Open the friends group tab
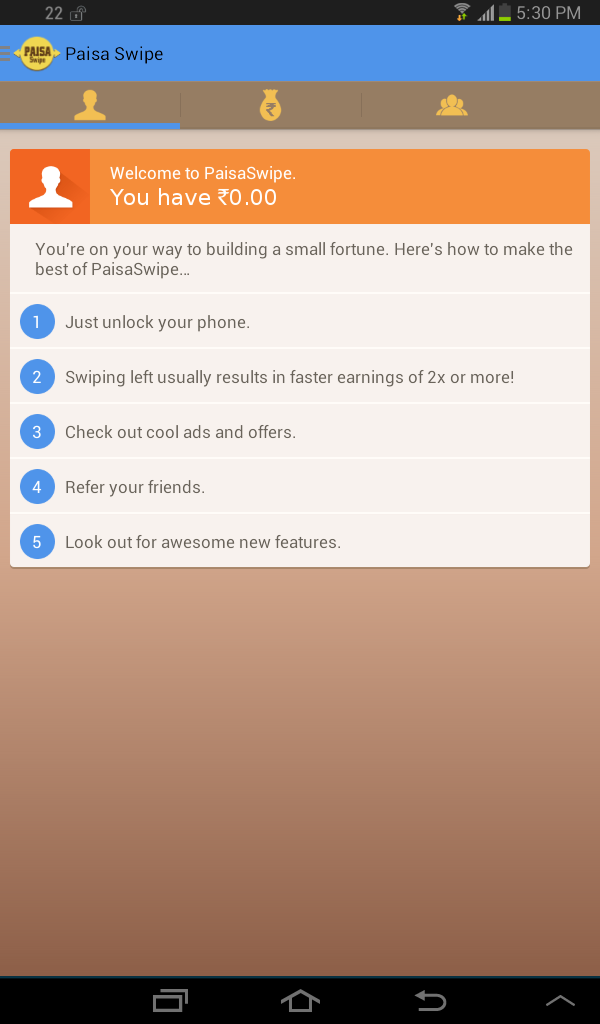600x1024 pixels. (452, 105)
